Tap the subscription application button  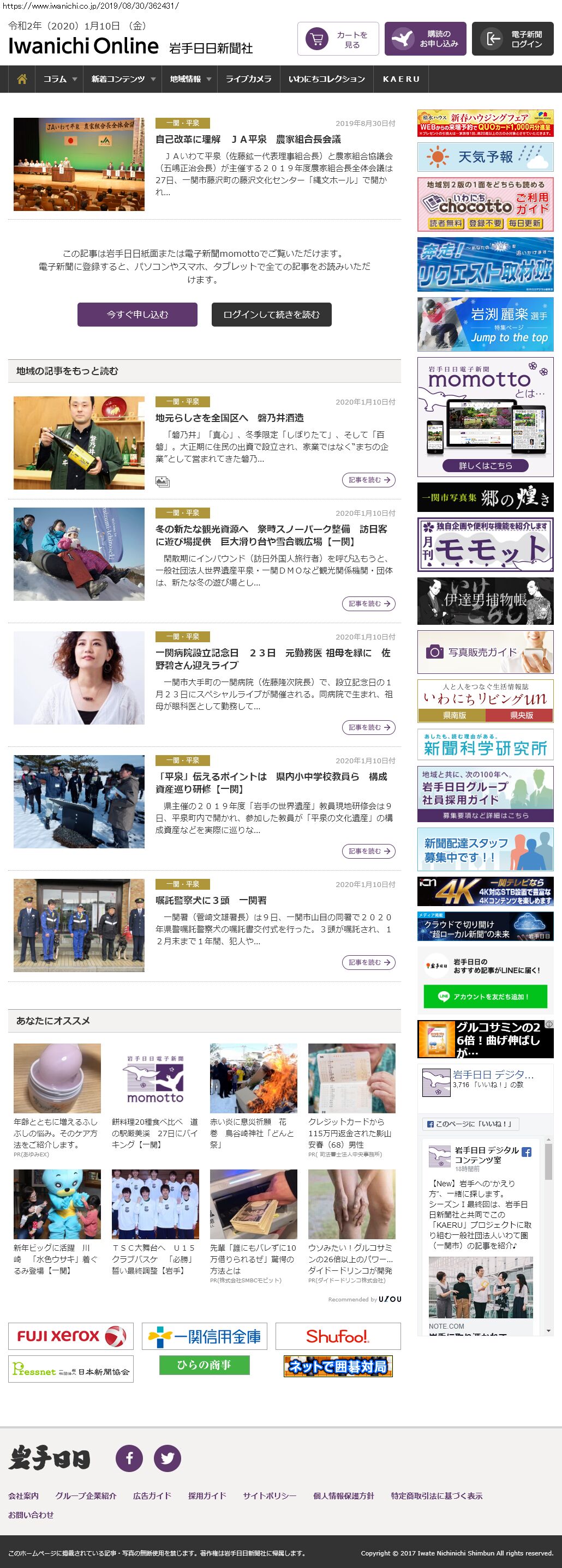click(425, 39)
